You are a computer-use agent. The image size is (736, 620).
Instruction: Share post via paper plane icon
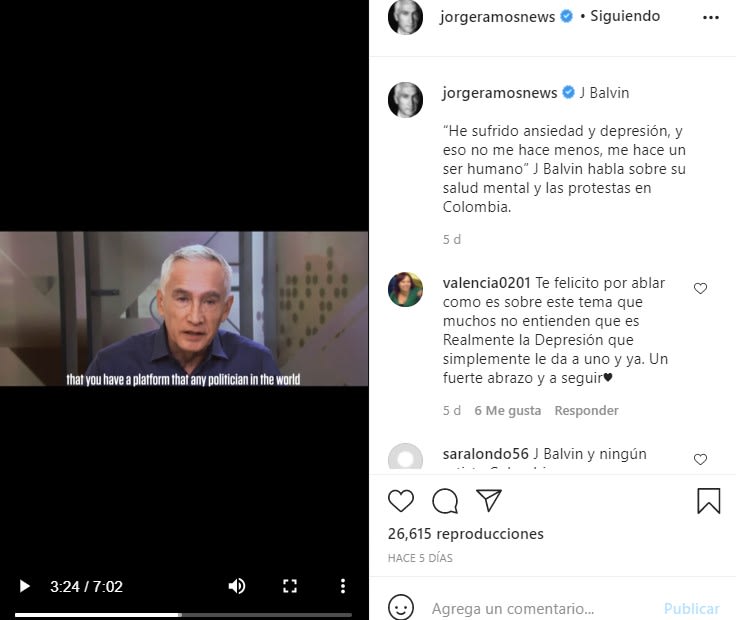pyautogui.click(x=488, y=501)
